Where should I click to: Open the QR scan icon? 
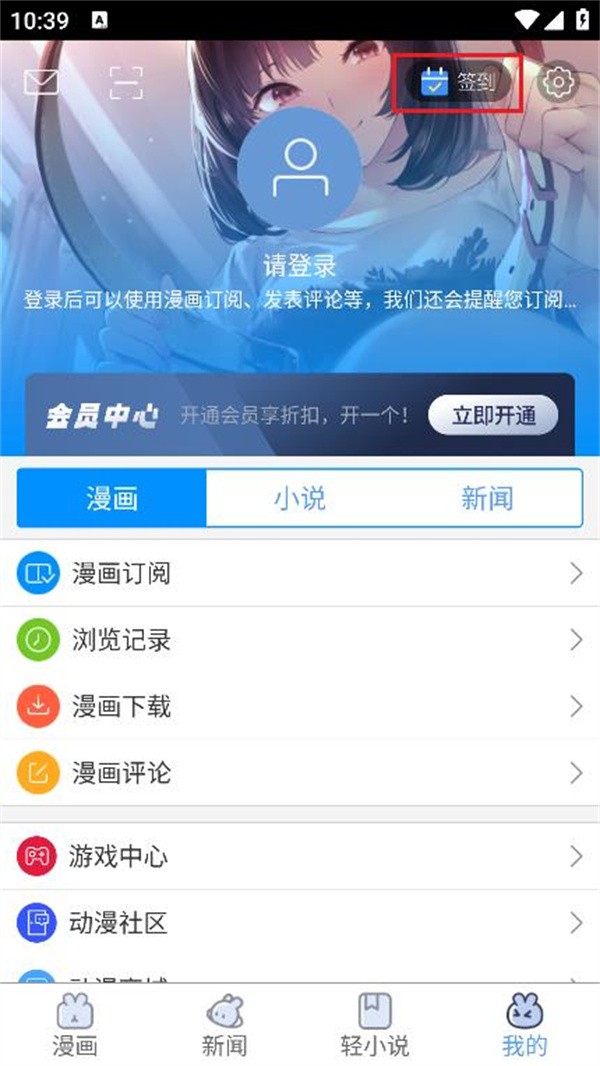126,83
